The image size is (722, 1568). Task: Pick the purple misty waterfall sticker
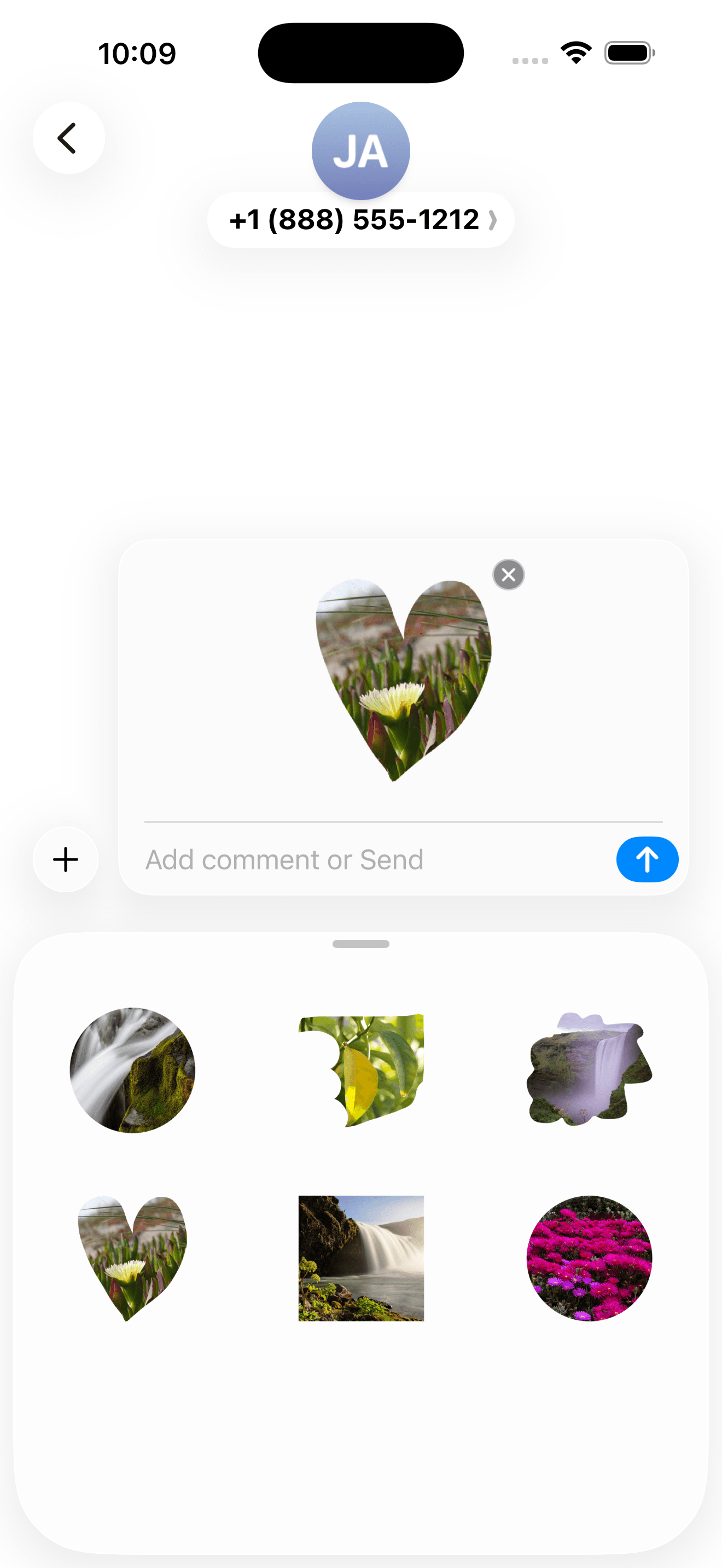coord(589,1069)
